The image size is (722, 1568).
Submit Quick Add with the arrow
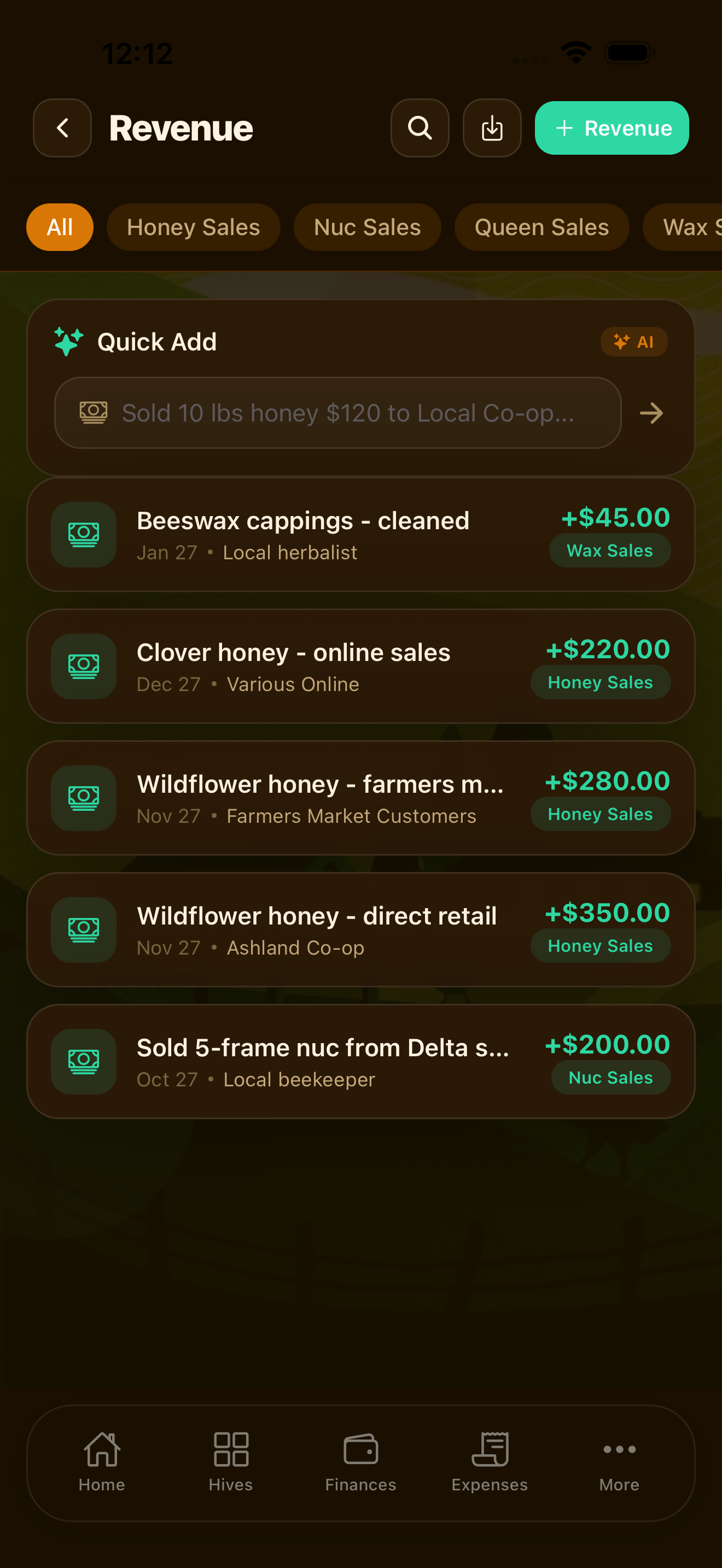coord(651,413)
